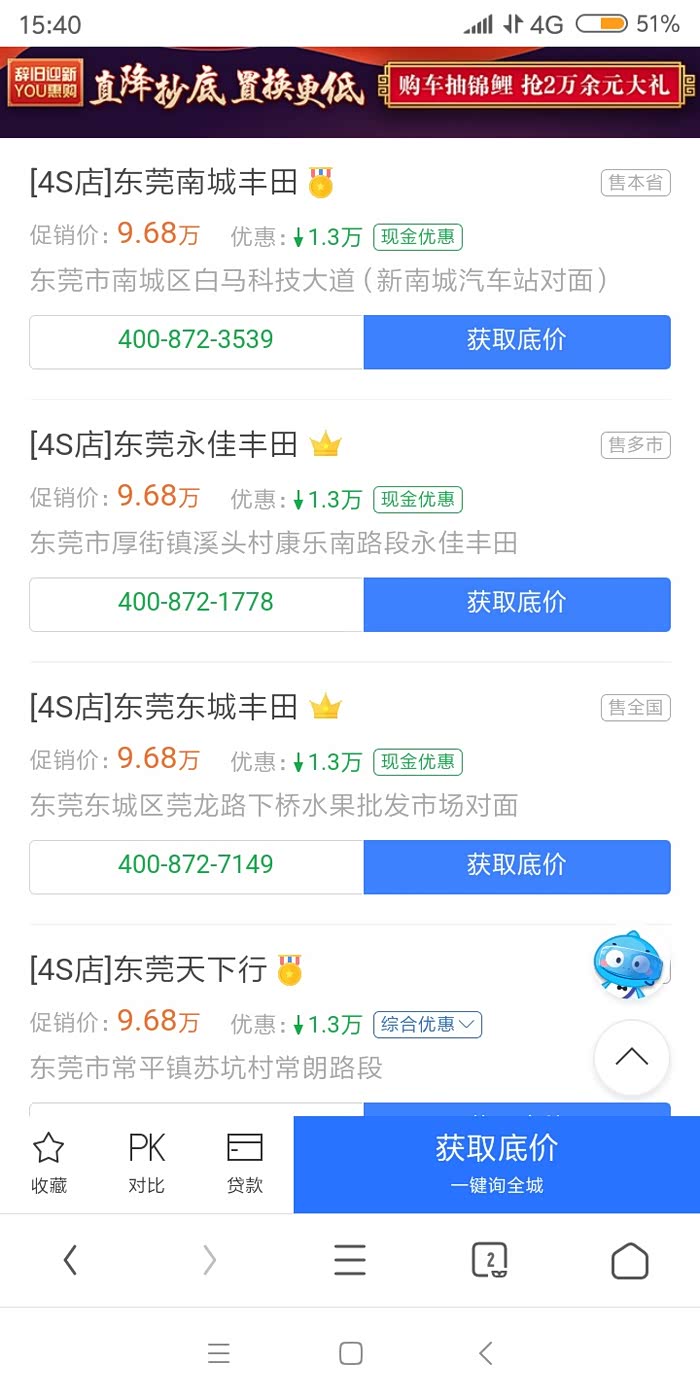Add this car to 收藏 favorites

pyautogui.click(x=48, y=1163)
